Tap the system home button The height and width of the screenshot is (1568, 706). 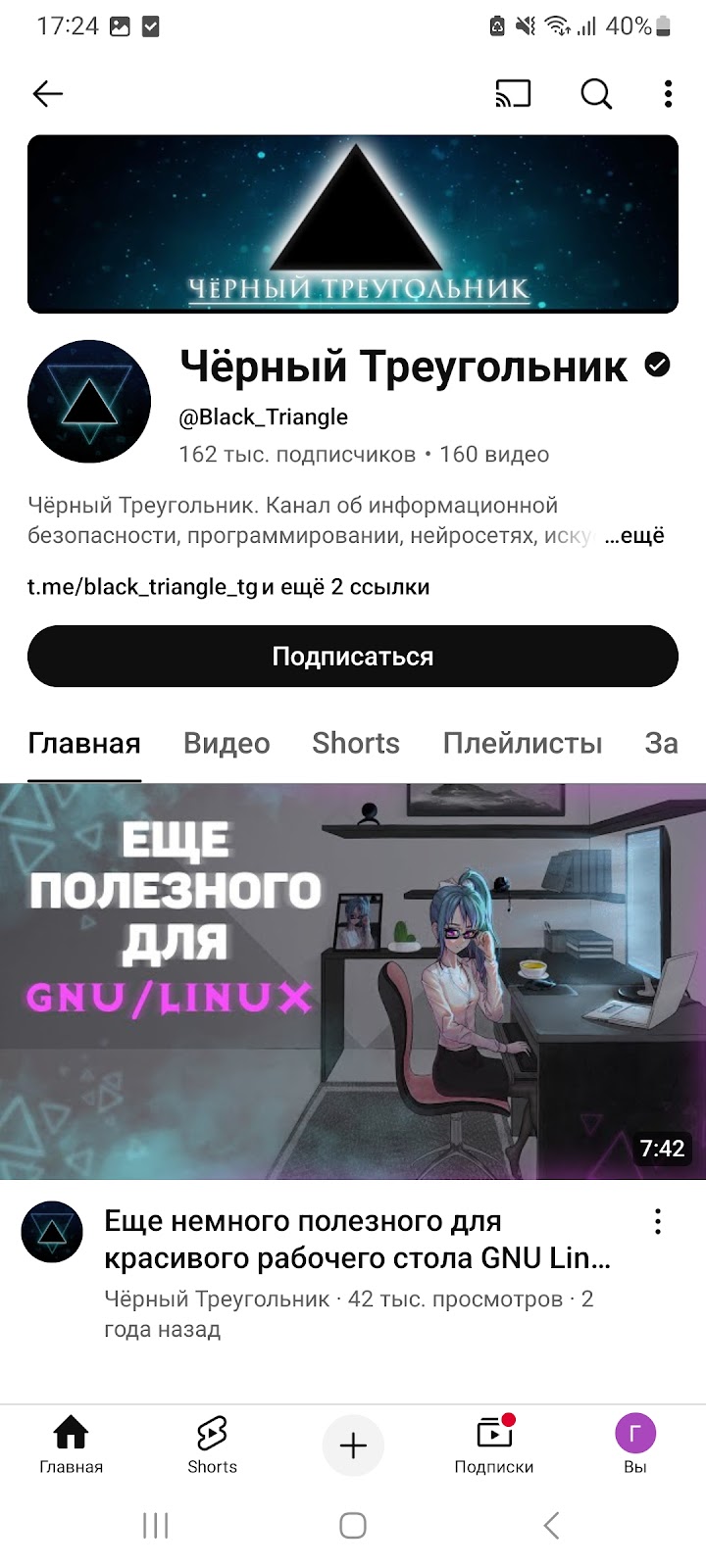pyautogui.click(x=353, y=1525)
